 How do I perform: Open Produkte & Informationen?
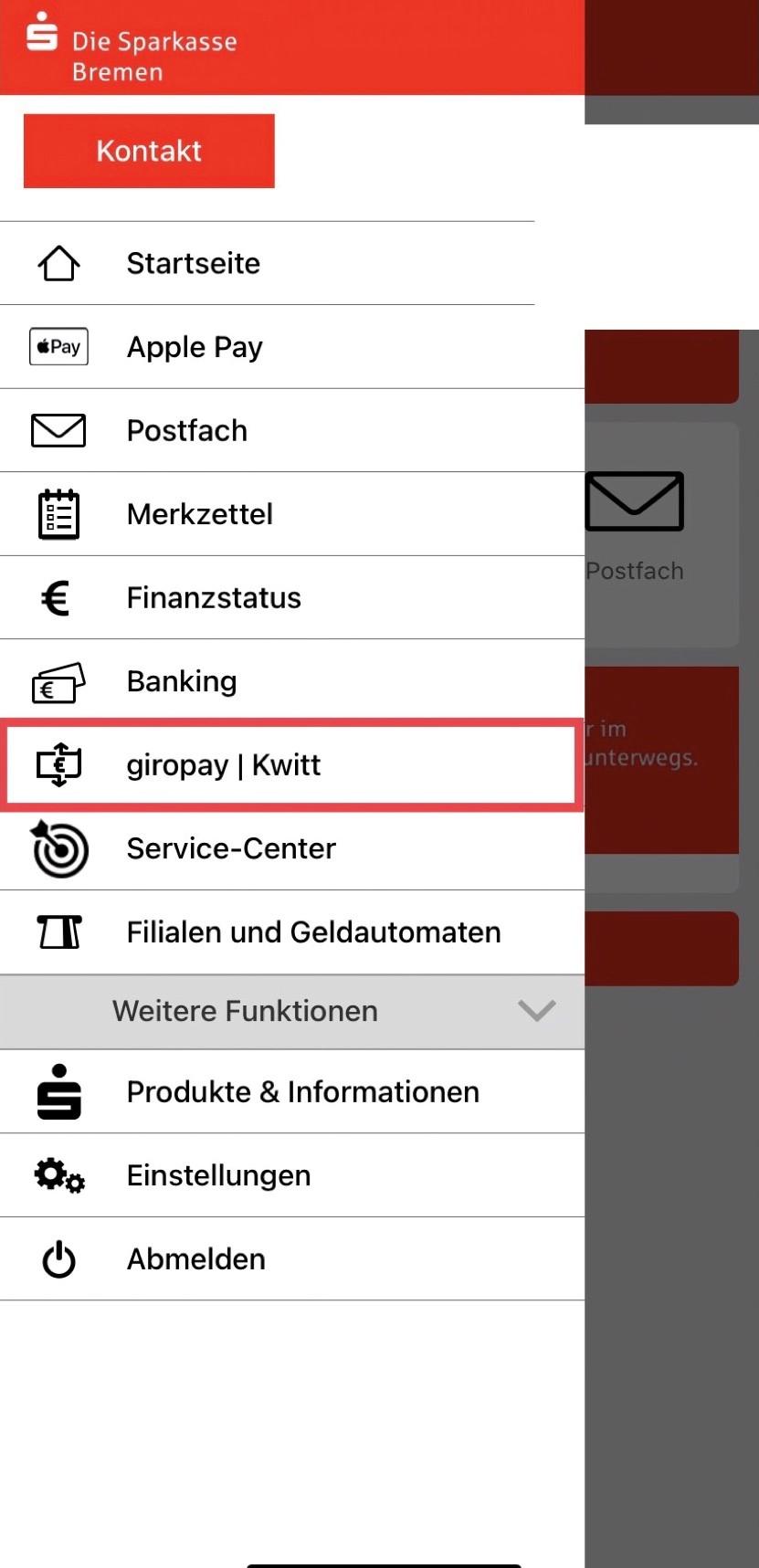coord(302,1091)
